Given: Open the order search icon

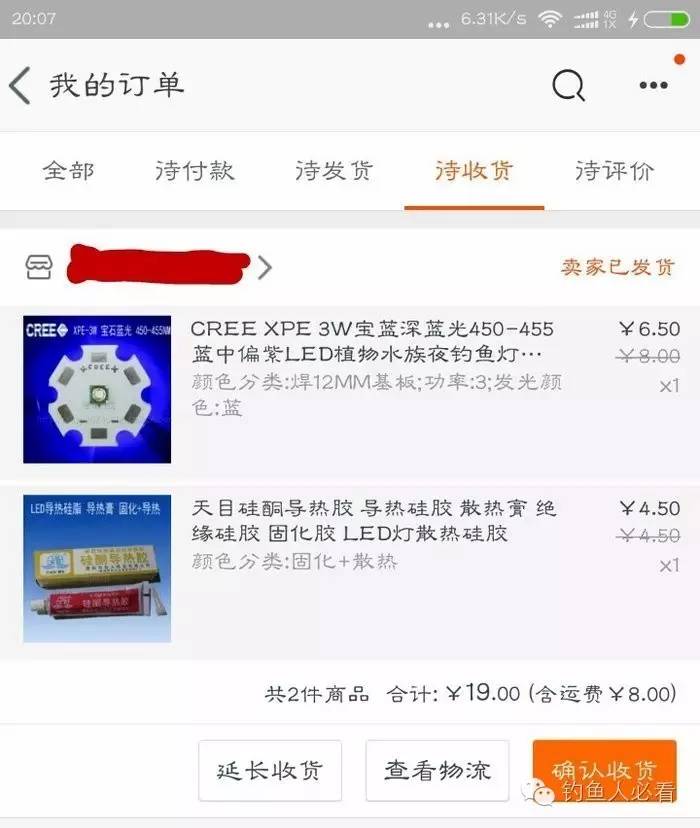Looking at the screenshot, I should pos(568,86).
